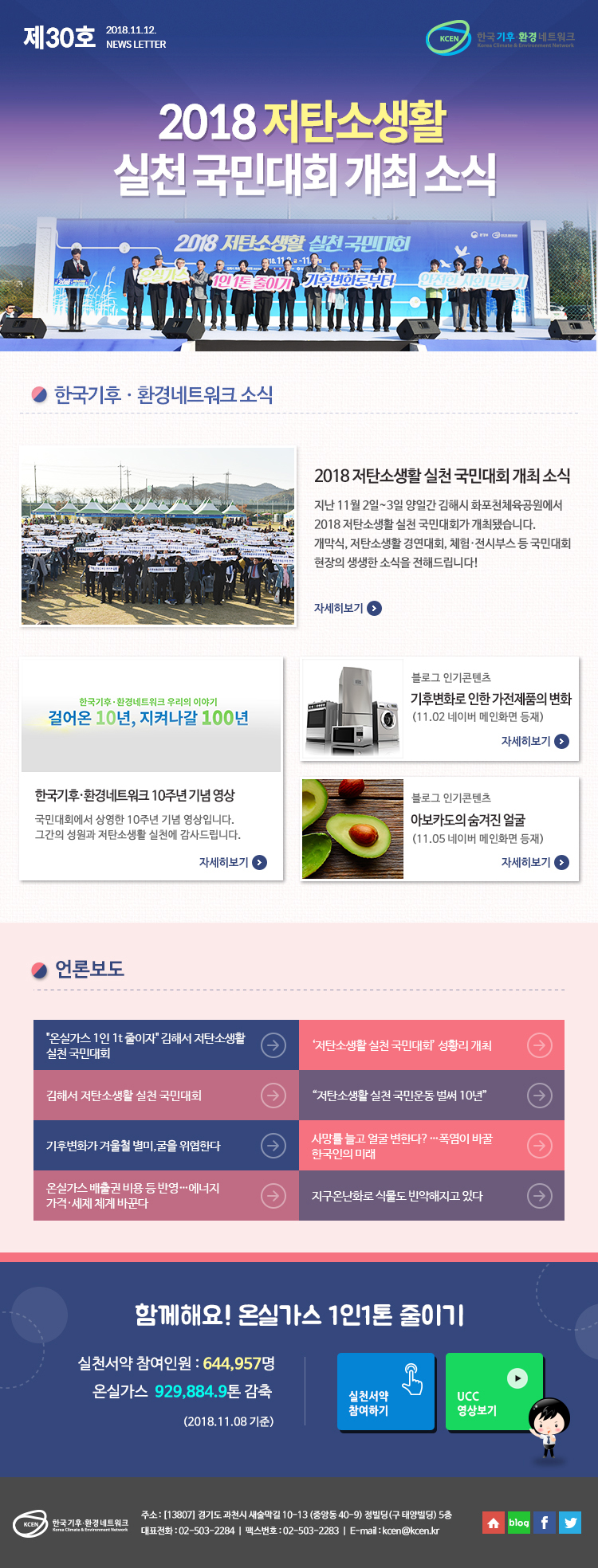Open 자세히보기 for 아보카도의 숨겨진 얼굴
The height and width of the screenshot is (1568, 598).
(x=535, y=862)
